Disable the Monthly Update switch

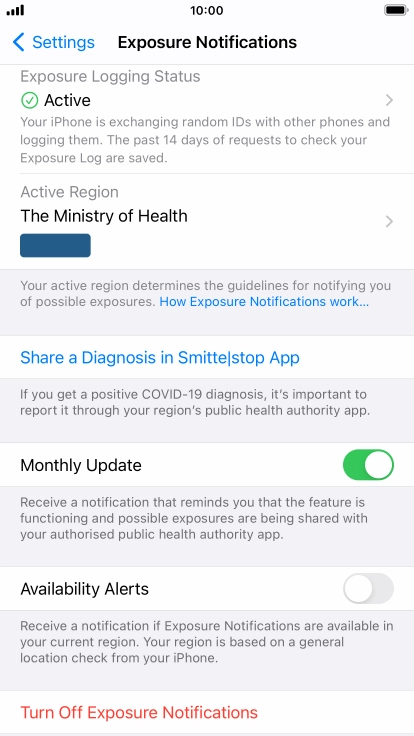pyautogui.click(x=368, y=465)
